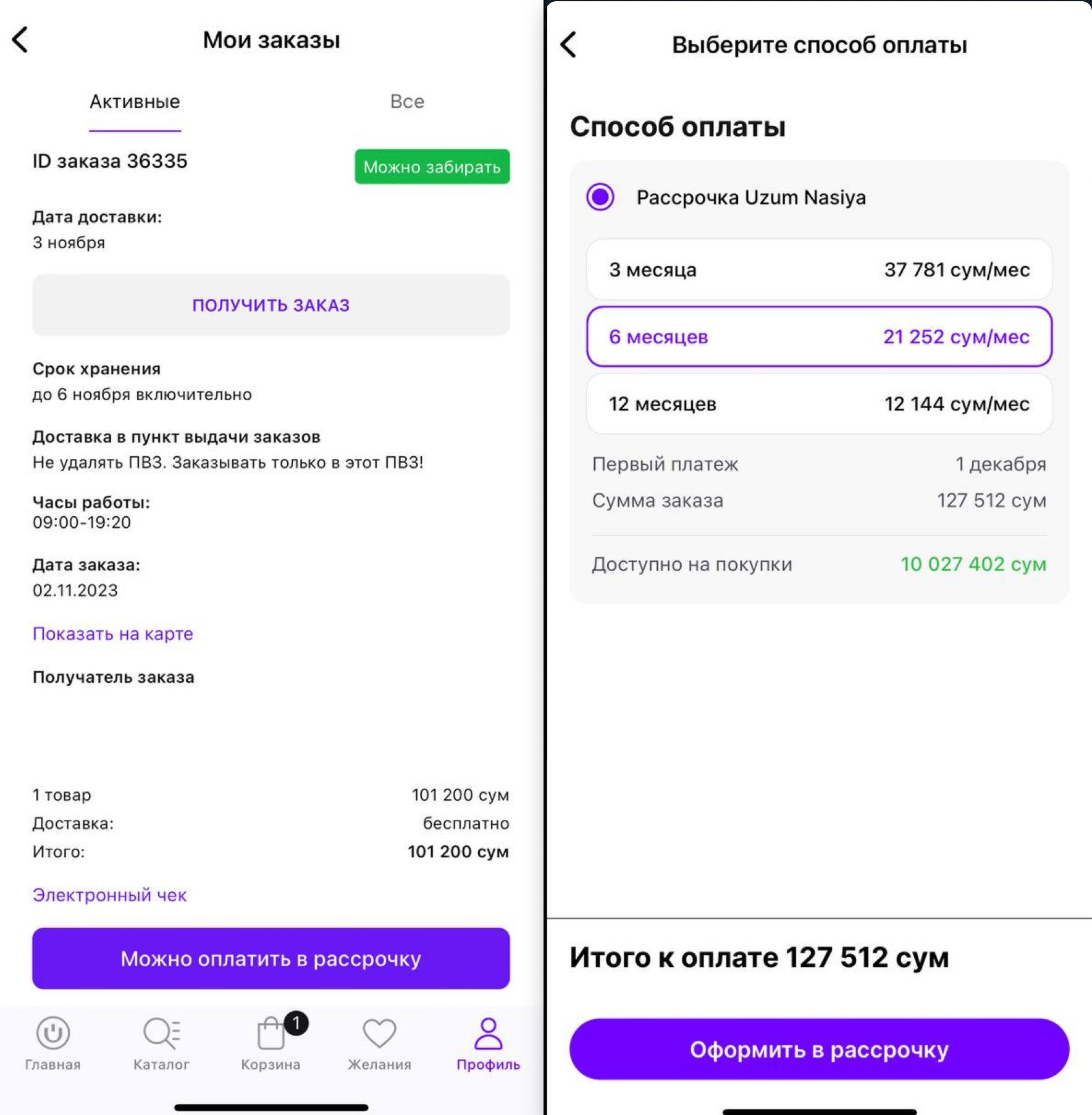View the Электронный чек
1092x1115 pixels.
pyautogui.click(x=109, y=895)
